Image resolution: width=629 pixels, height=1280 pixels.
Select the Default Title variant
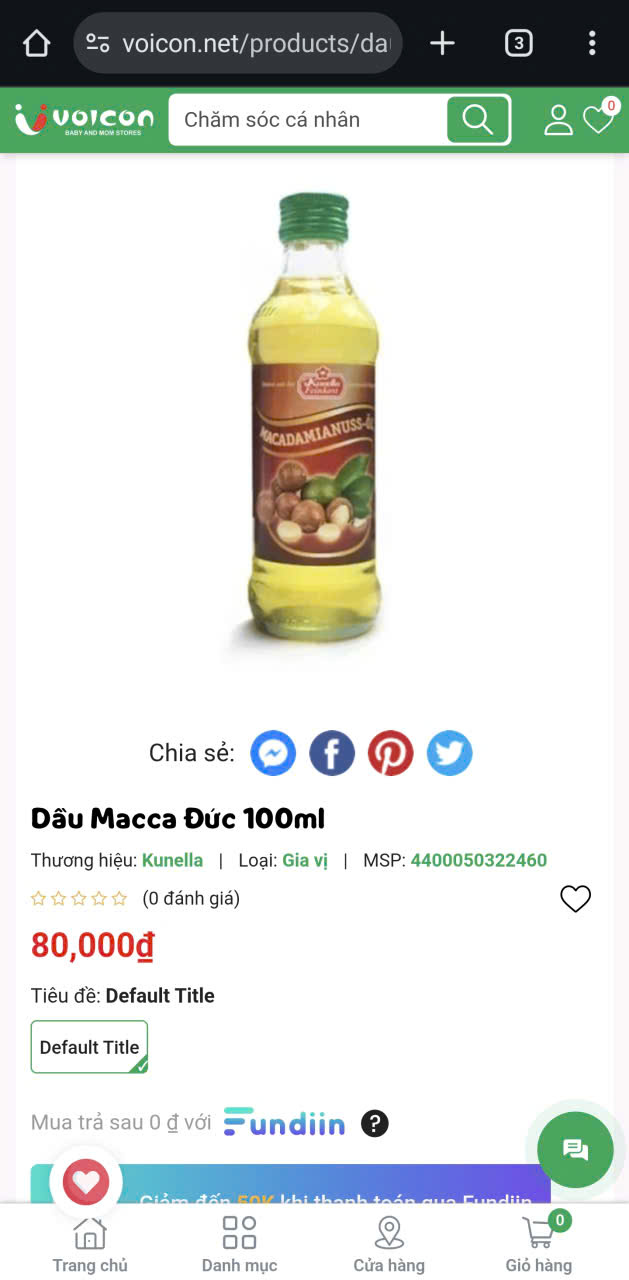pos(89,1047)
